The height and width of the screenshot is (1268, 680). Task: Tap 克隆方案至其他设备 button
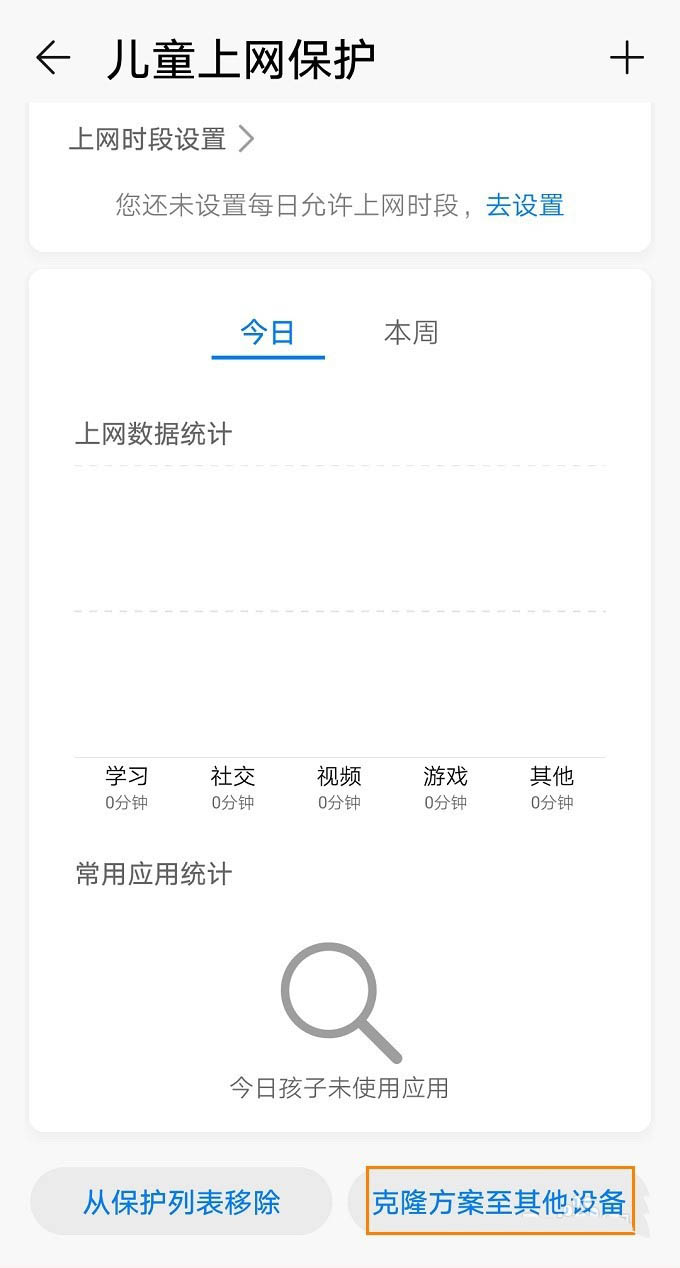pyautogui.click(x=499, y=1201)
